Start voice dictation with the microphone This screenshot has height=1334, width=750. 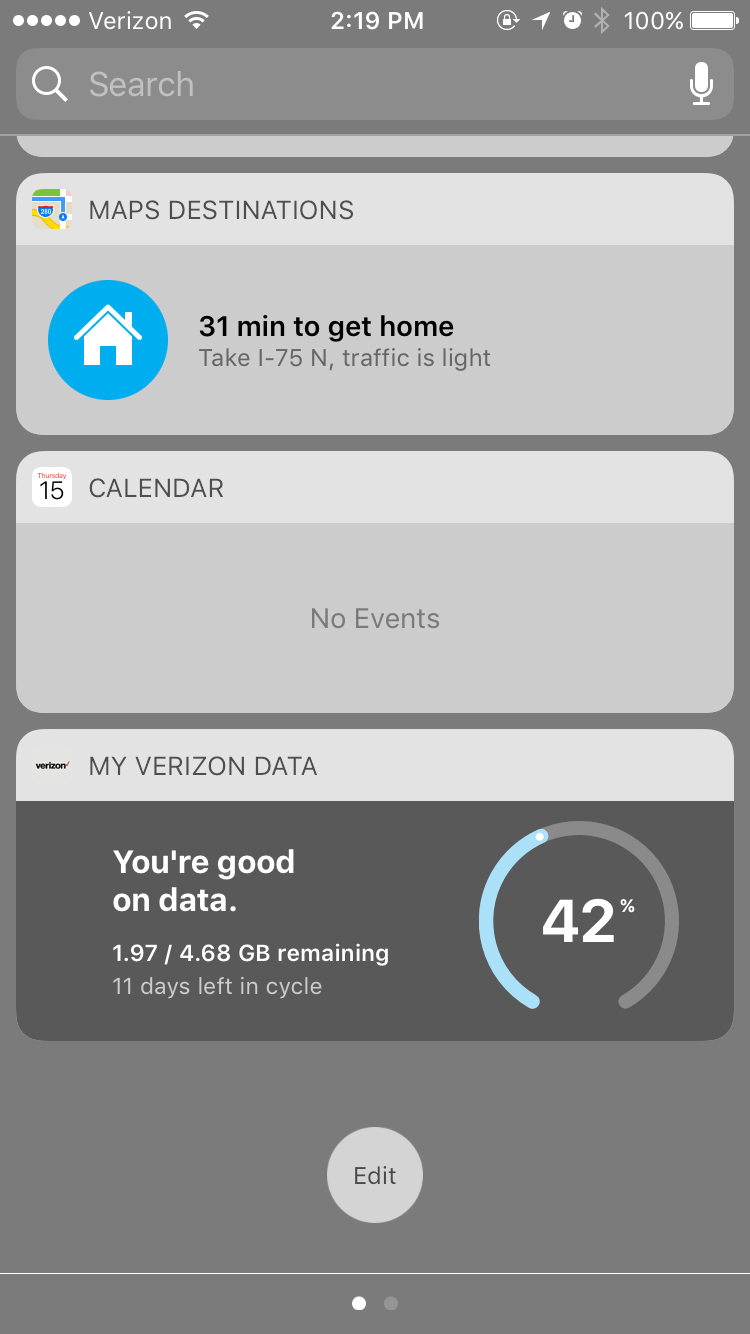pos(701,85)
